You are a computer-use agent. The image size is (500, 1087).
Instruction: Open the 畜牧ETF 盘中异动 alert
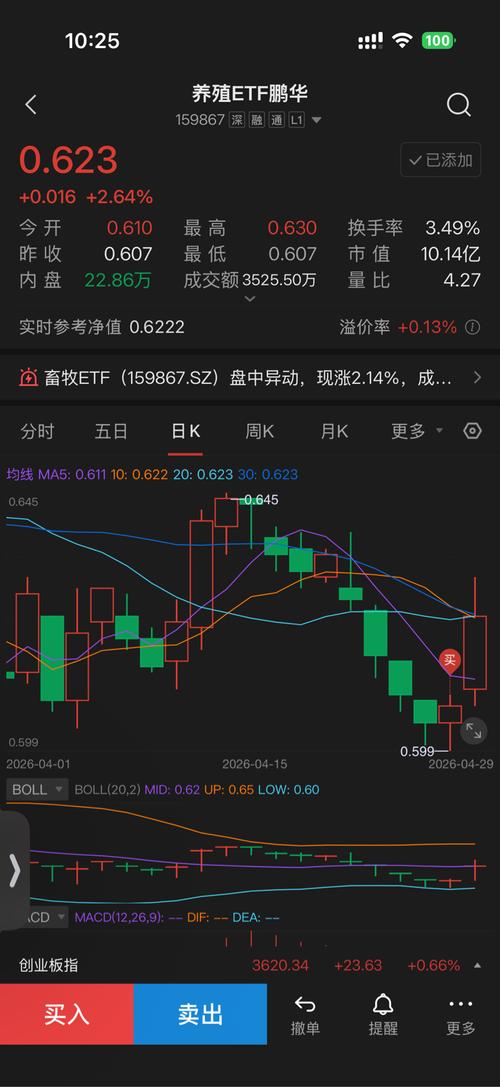coord(250,378)
